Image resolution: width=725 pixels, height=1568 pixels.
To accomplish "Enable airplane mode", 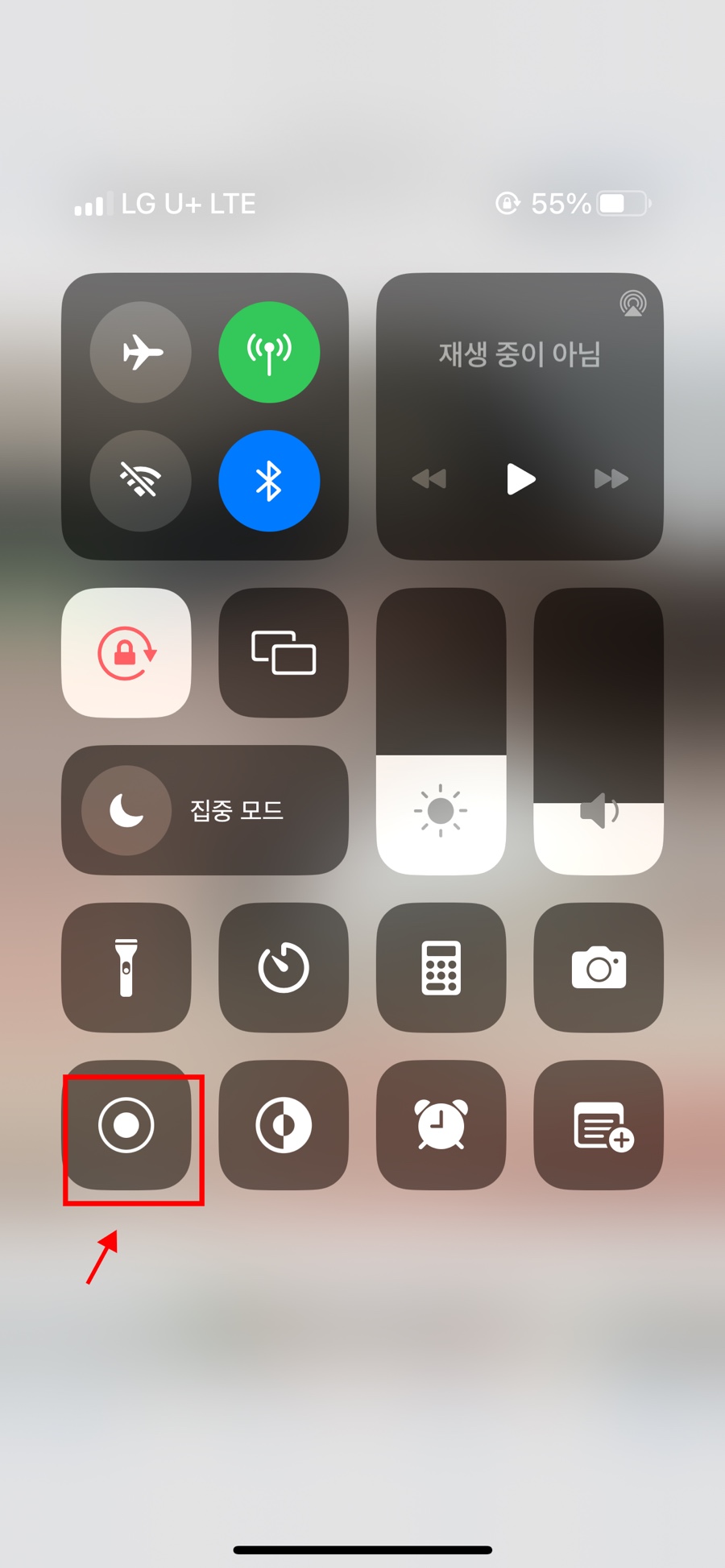I will [141, 352].
